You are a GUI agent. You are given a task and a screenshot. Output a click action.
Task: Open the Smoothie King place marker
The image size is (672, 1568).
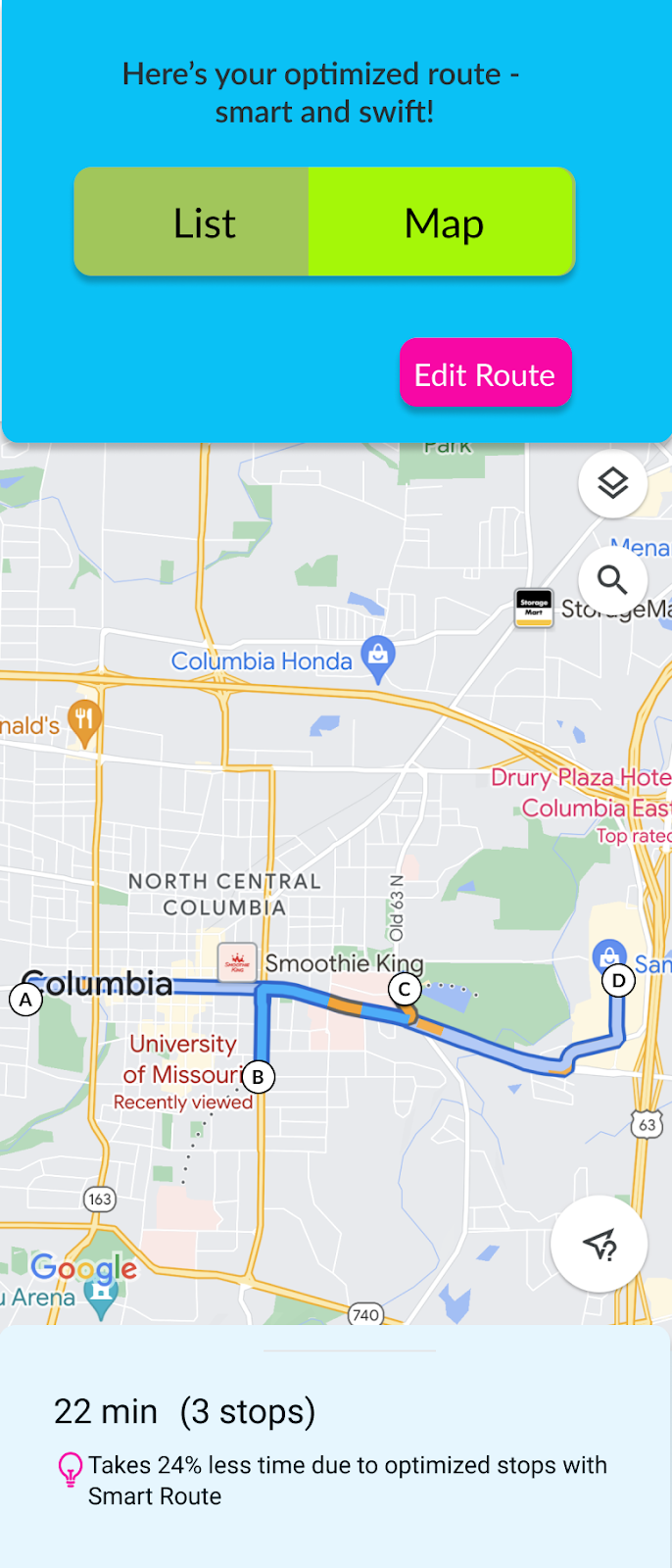tap(237, 962)
